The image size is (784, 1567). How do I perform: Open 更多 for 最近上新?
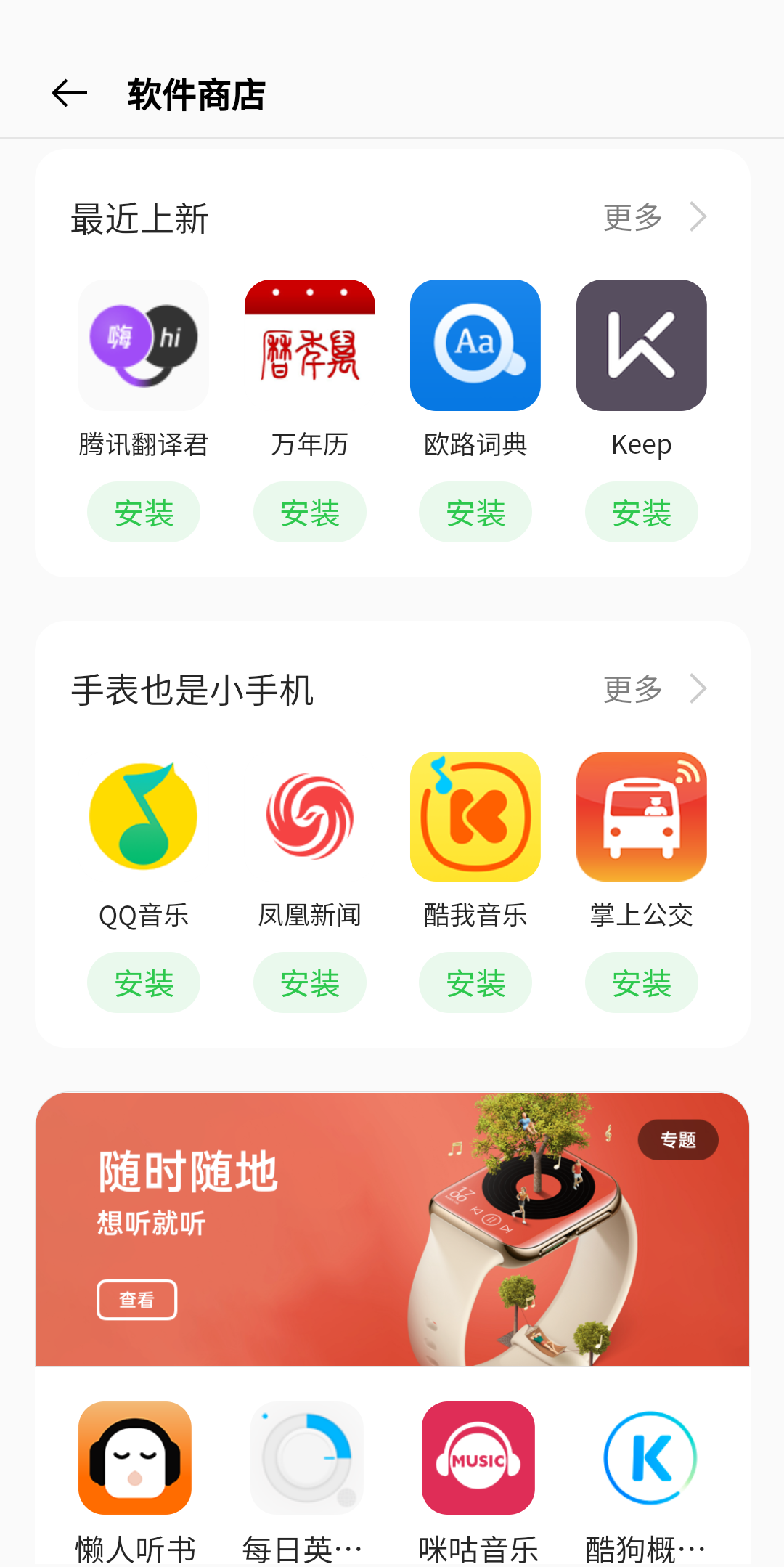click(x=654, y=217)
